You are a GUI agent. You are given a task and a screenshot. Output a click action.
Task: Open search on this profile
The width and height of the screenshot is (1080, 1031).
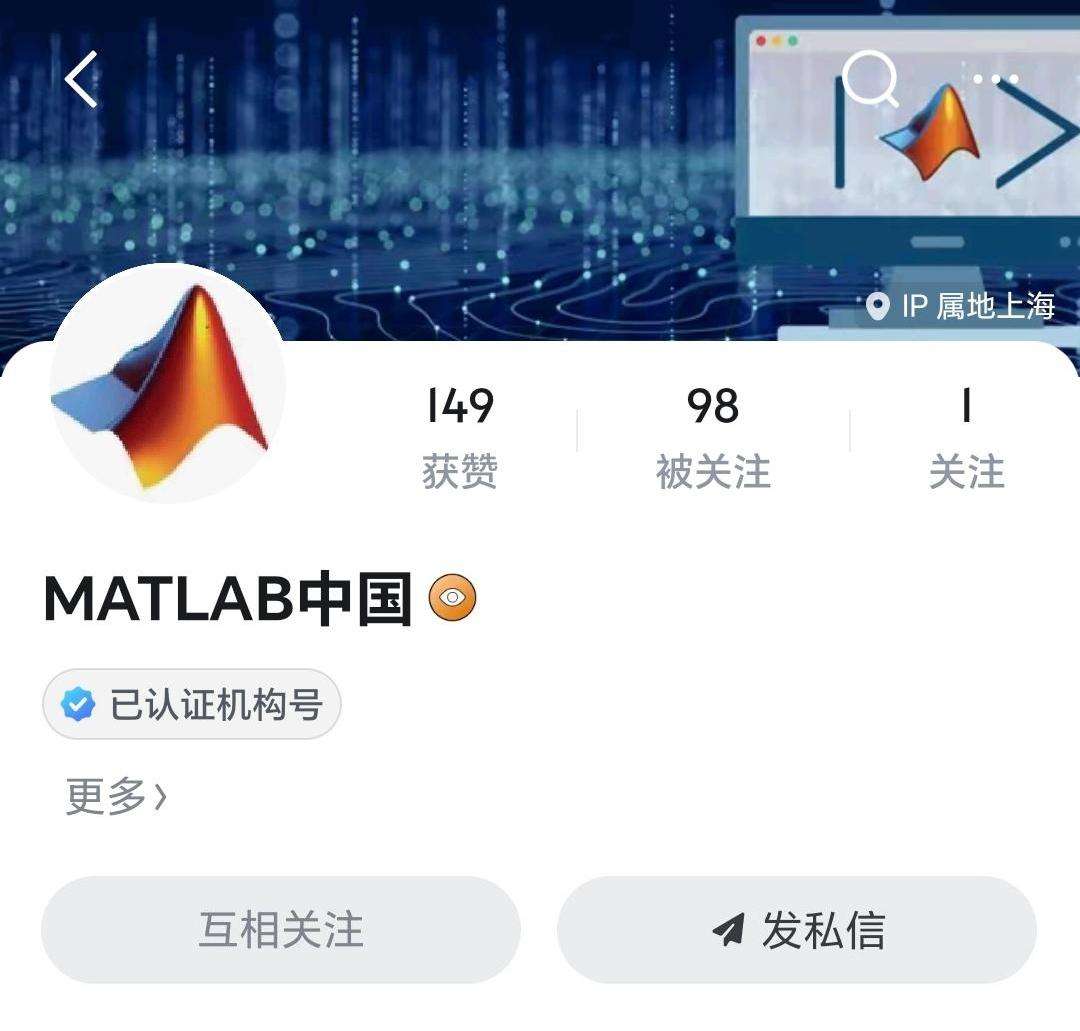[869, 79]
